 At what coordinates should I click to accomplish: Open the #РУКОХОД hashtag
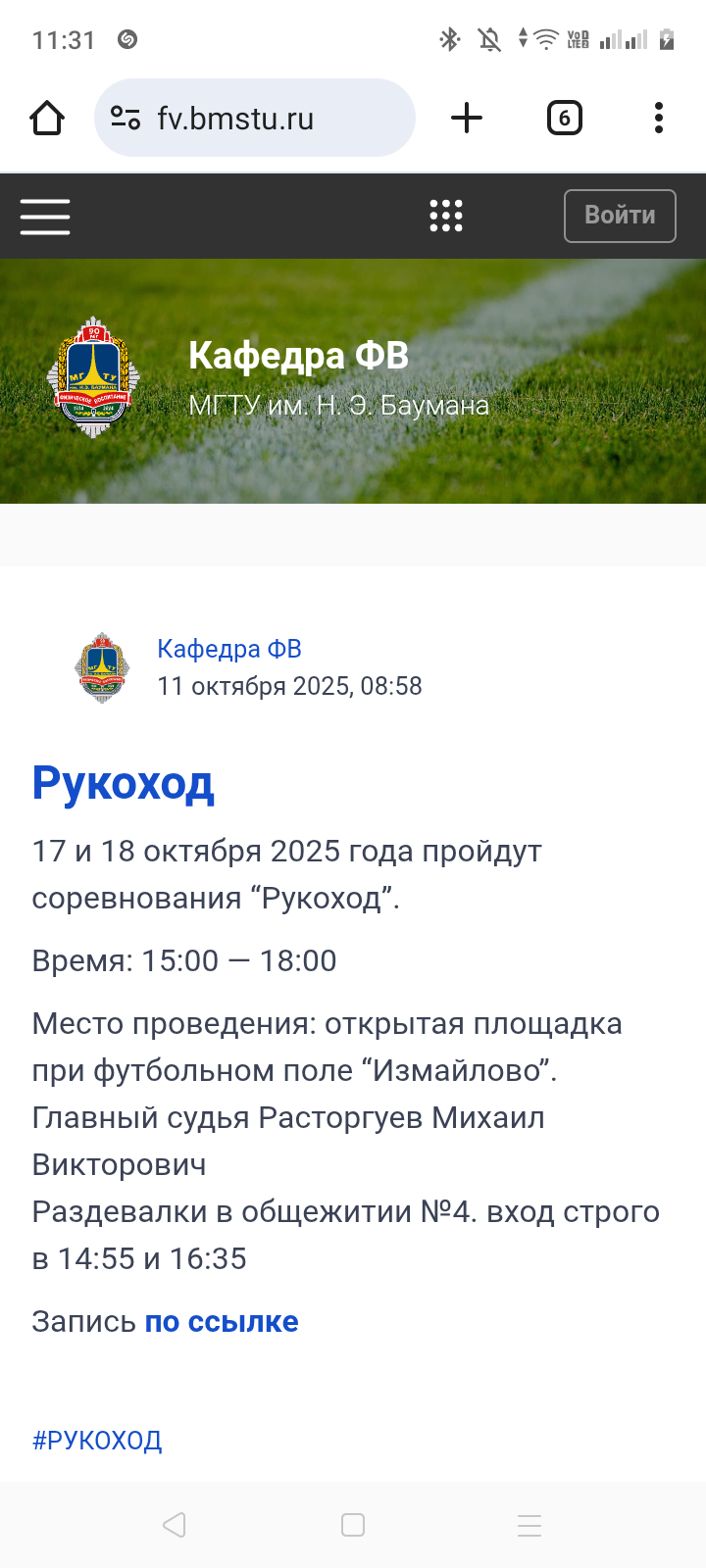point(97,1441)
